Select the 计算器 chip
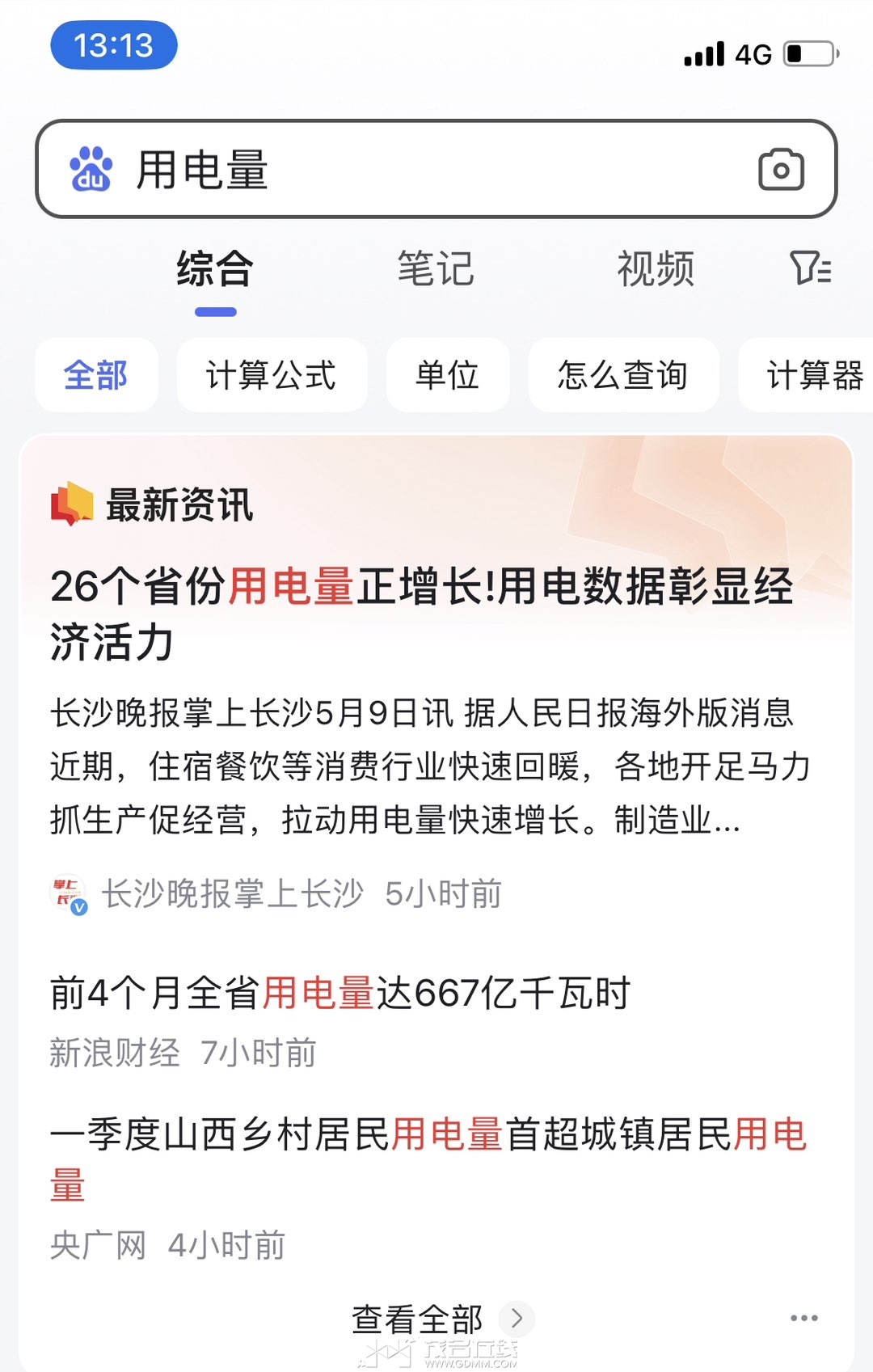 812,375
